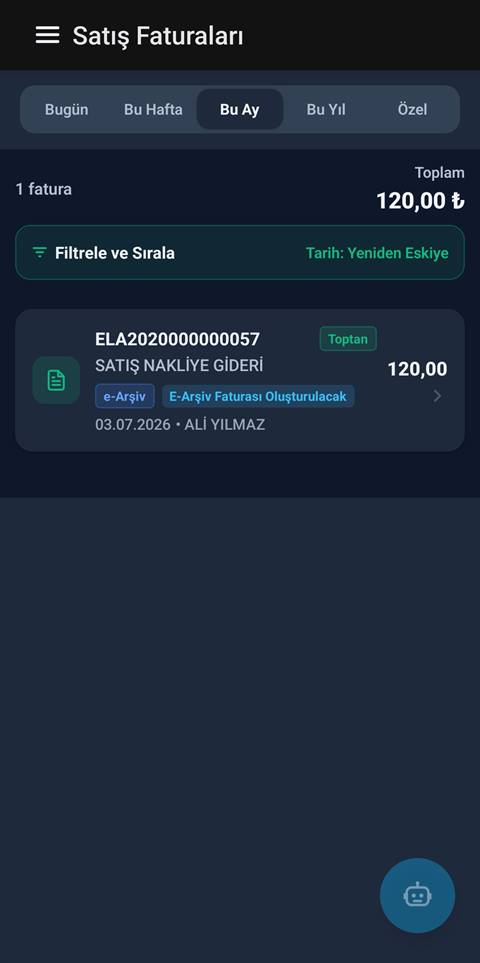Open Filtrele ve Sırala options
Viewport: 480px width, 963px height.
(x=240, y=252)
